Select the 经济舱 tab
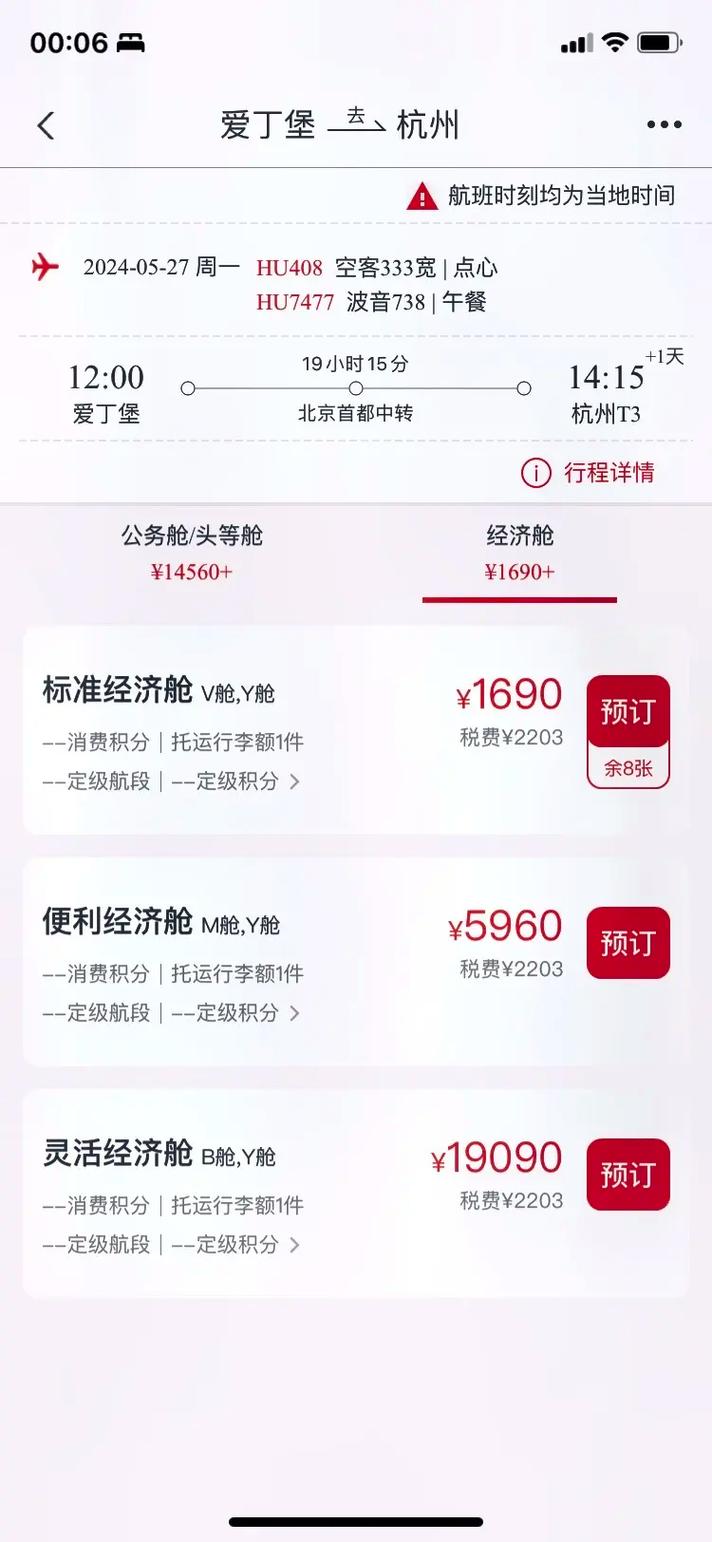This screenshot has width=712, height=1542. click(519, 552)
